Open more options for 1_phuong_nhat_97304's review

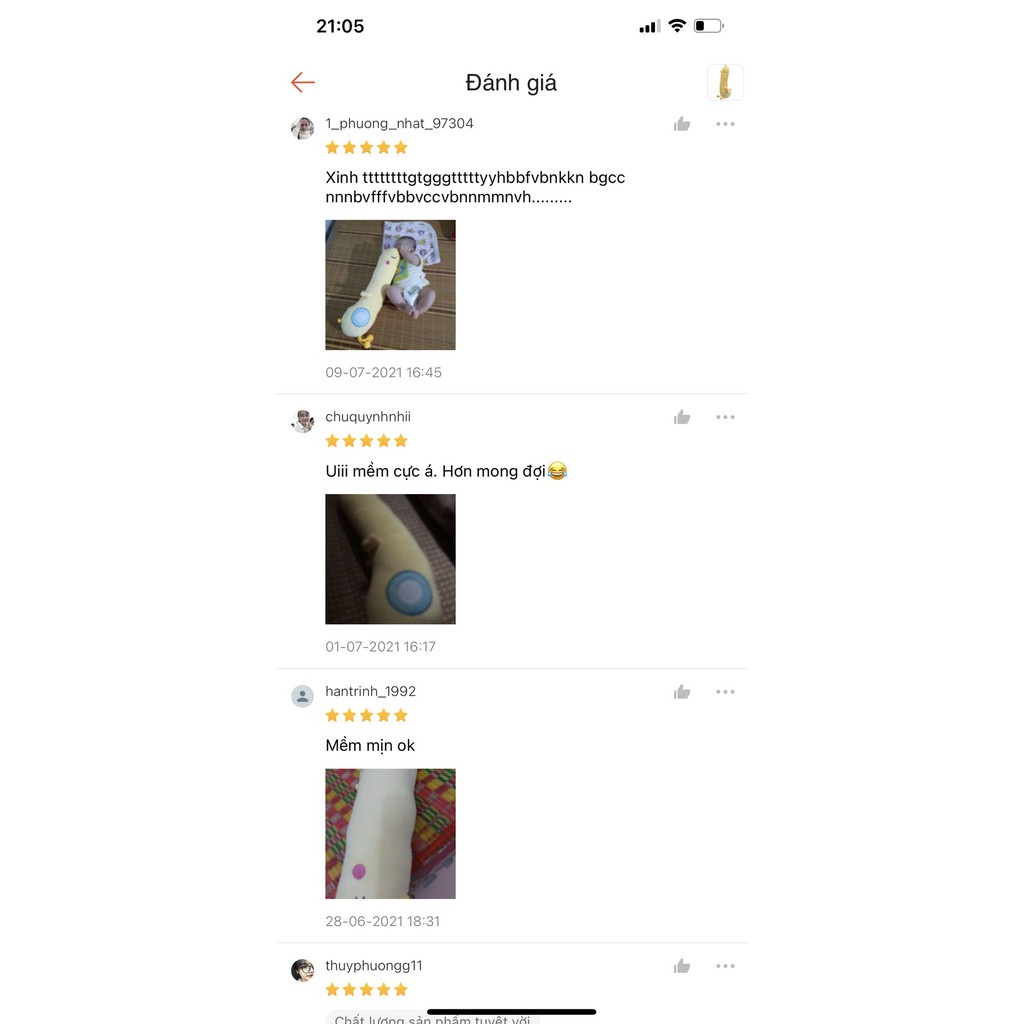tap(725, 124)
